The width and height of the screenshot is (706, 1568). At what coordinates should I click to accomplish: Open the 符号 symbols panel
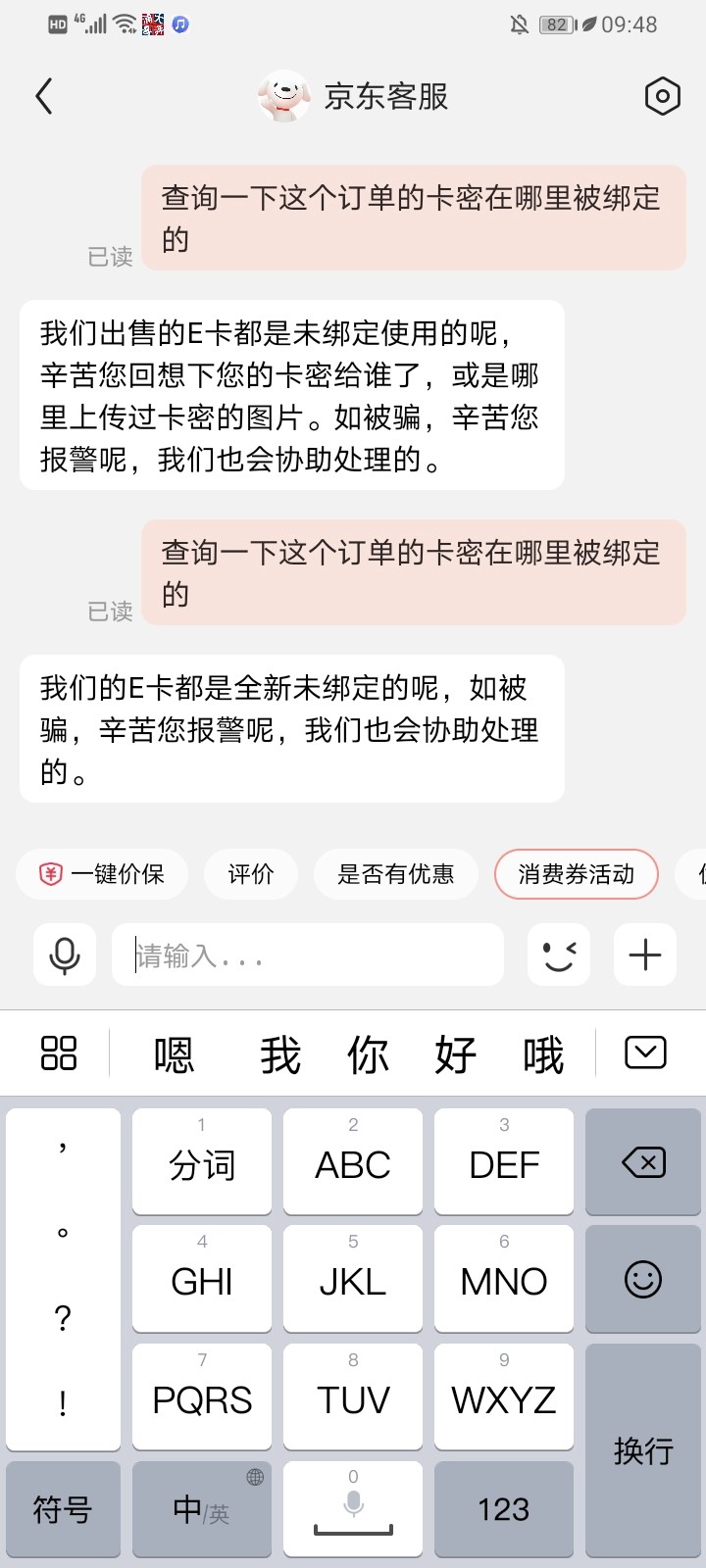63,1509
